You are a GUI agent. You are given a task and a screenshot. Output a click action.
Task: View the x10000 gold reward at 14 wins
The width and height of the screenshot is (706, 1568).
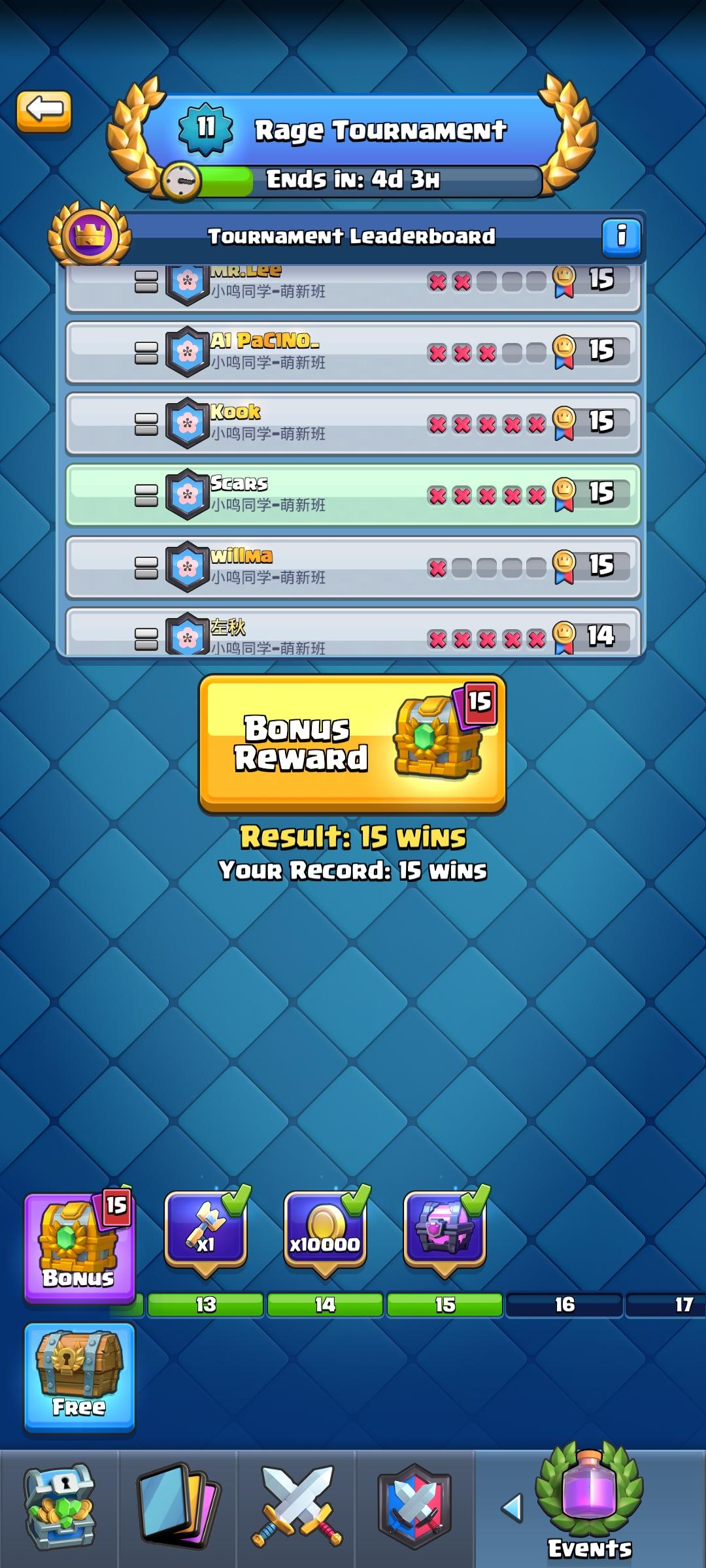point(325,1230)
